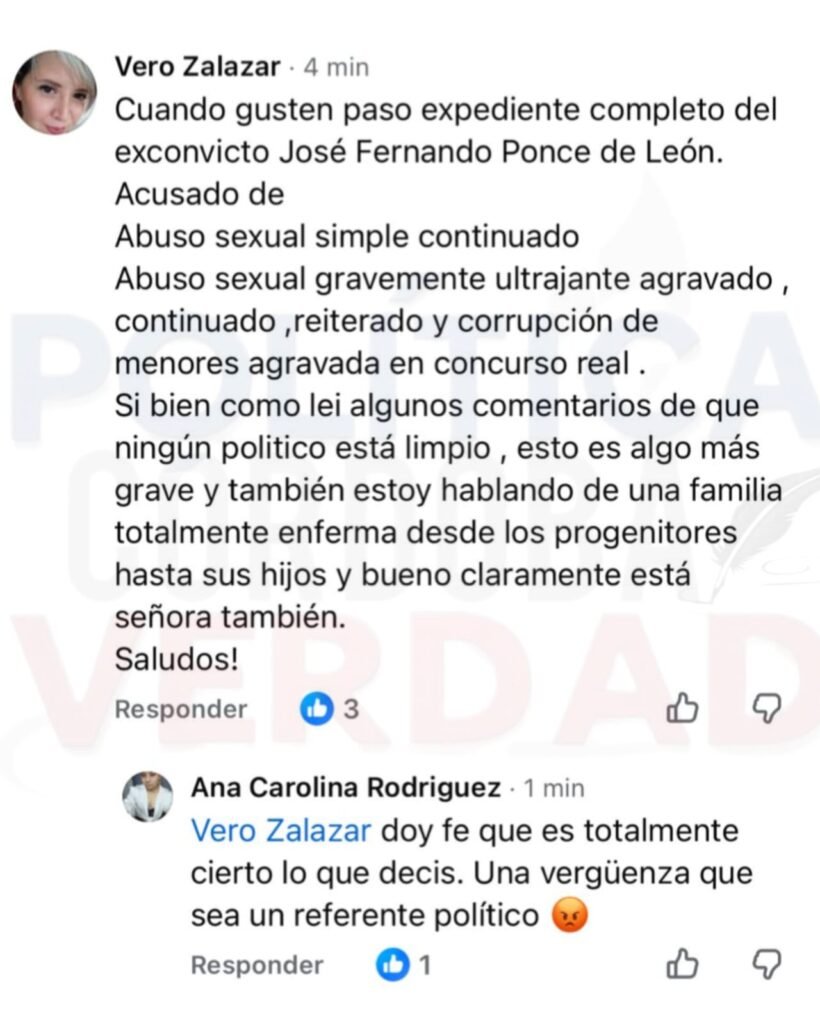Open Ana Carolina Rodriguez's profile picture
This screenshot has height=1024, width=820.
[147, 797]
